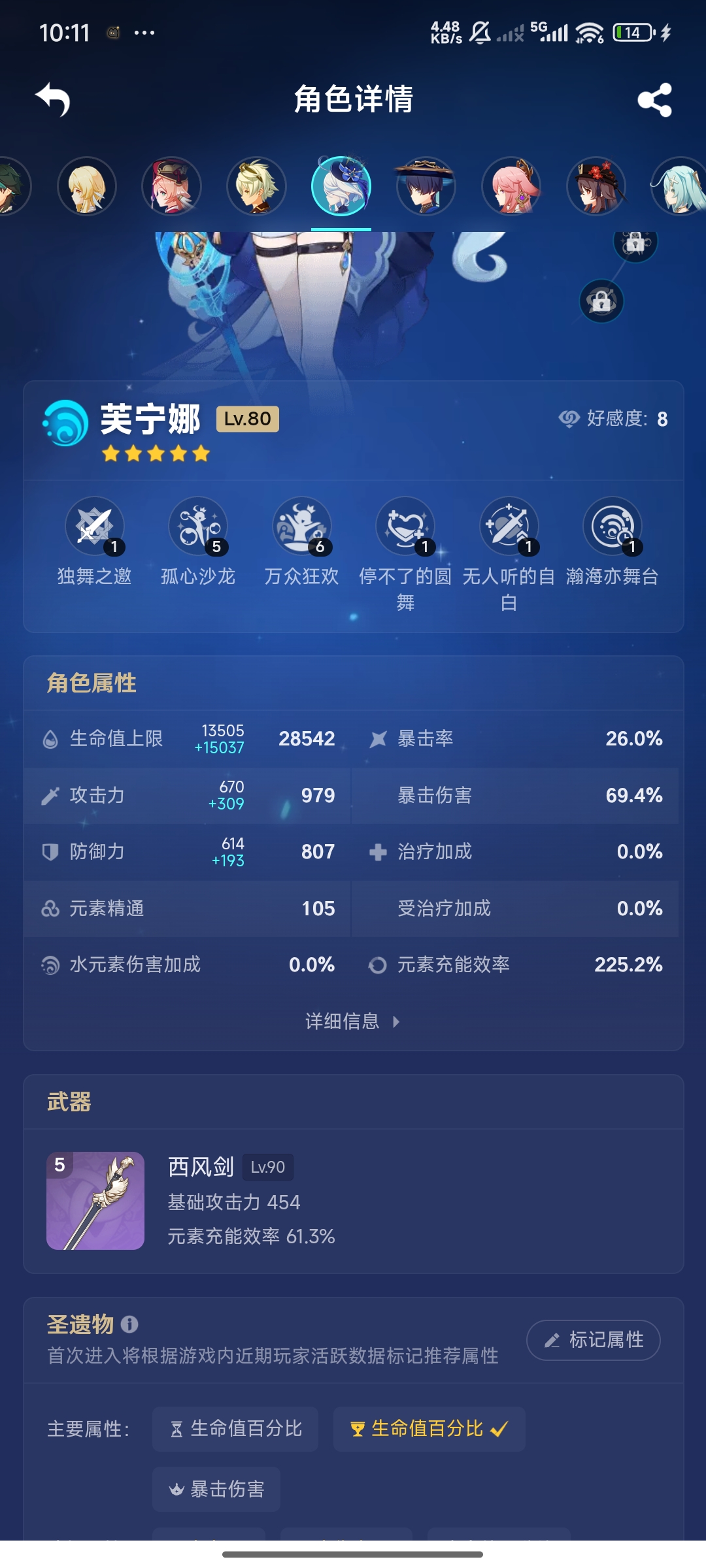Expand 详细信息 for full attributes
The image size is (706, 1568).
point(353,1021)
